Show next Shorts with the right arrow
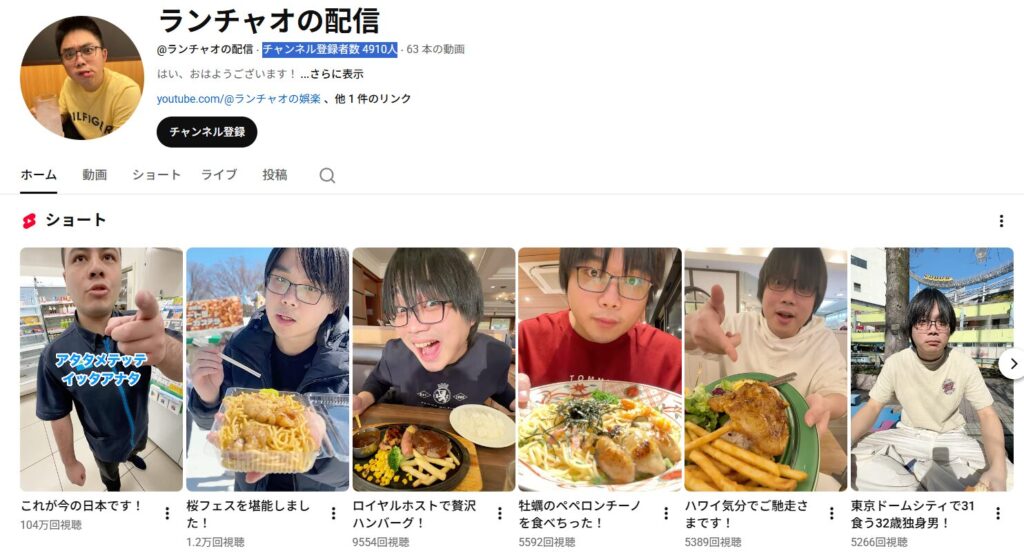The height and width of the screenshot is (553, 1024). coord(1012,364)
